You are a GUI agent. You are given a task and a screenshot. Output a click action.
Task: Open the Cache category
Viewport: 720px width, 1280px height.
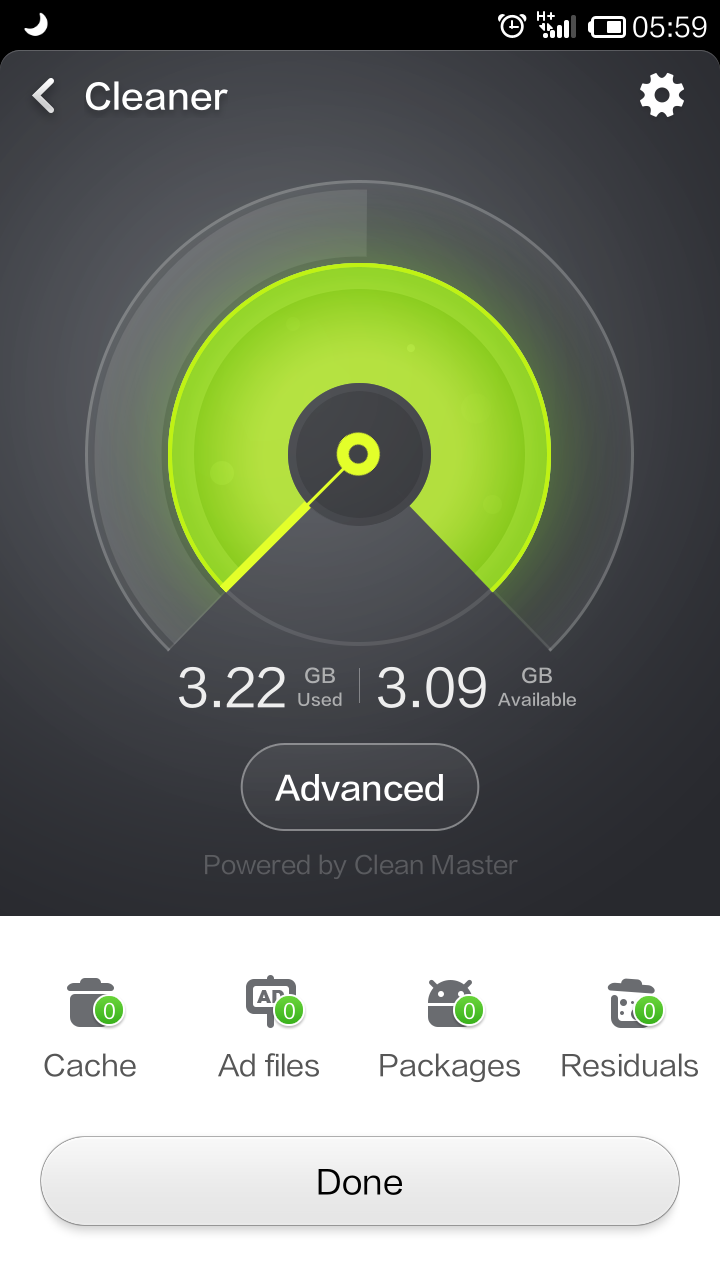point(91,1027)
